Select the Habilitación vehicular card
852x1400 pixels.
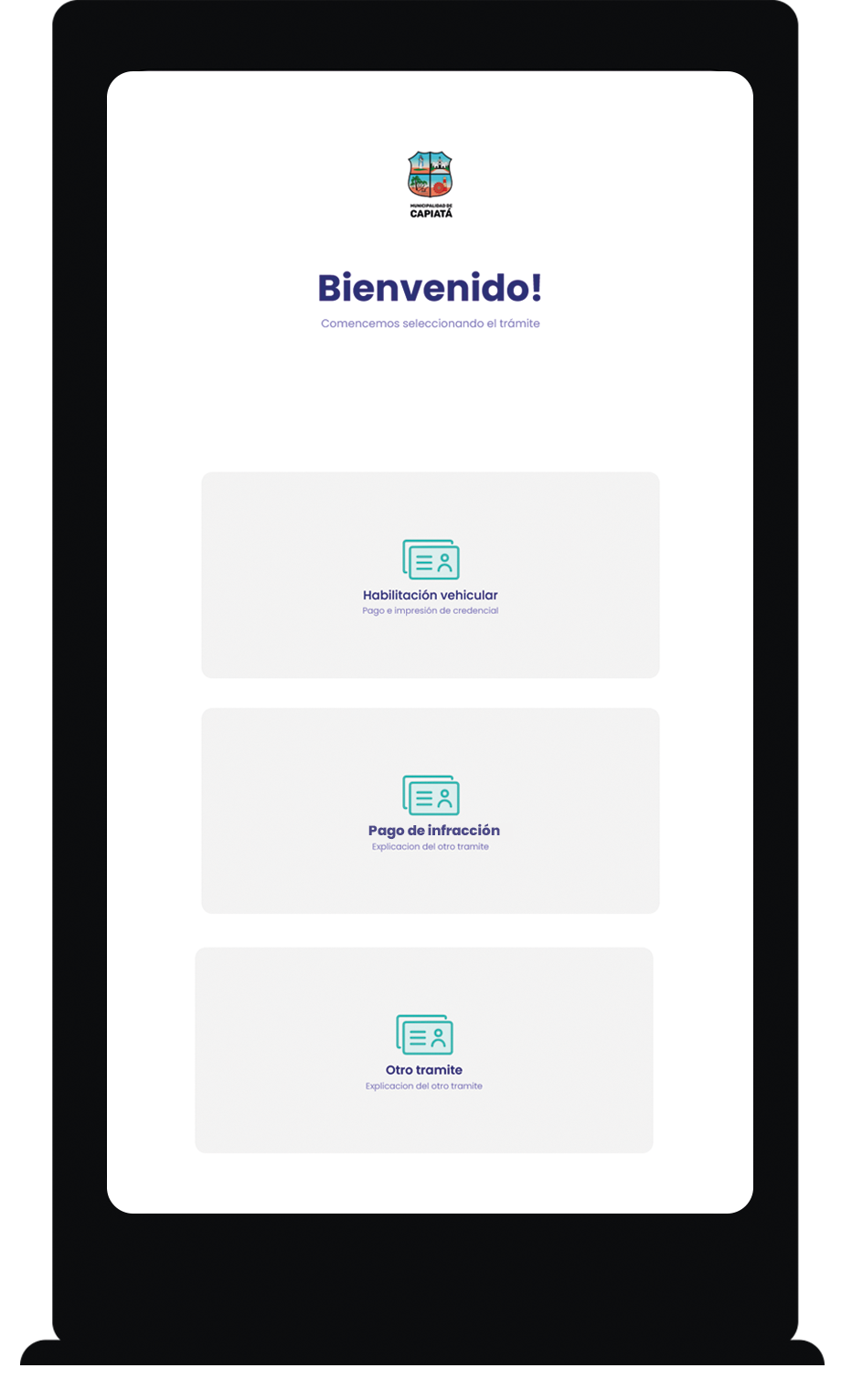click(x=430, y=575)
